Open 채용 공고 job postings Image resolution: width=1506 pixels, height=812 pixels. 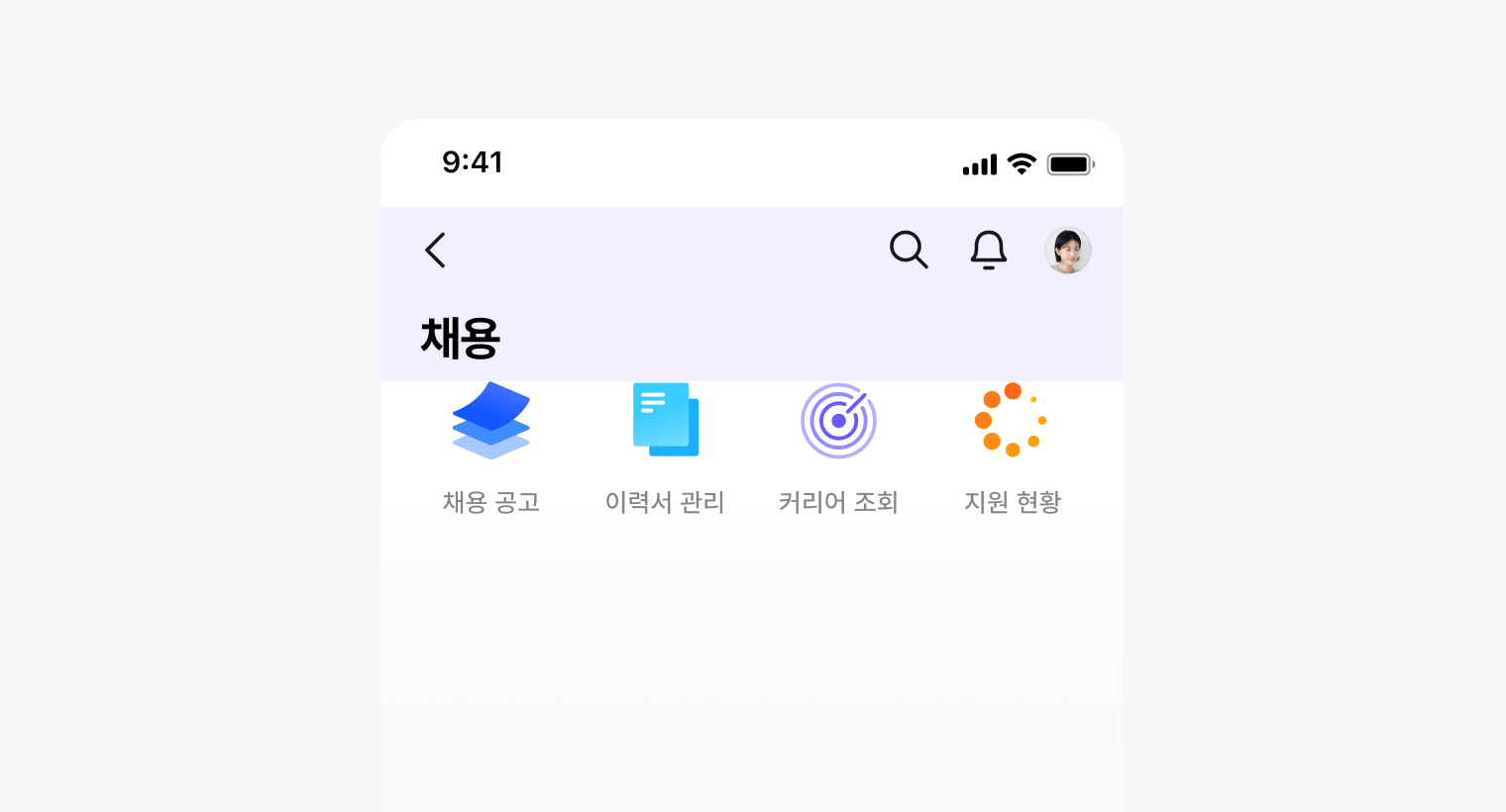[x=491, y=446]
